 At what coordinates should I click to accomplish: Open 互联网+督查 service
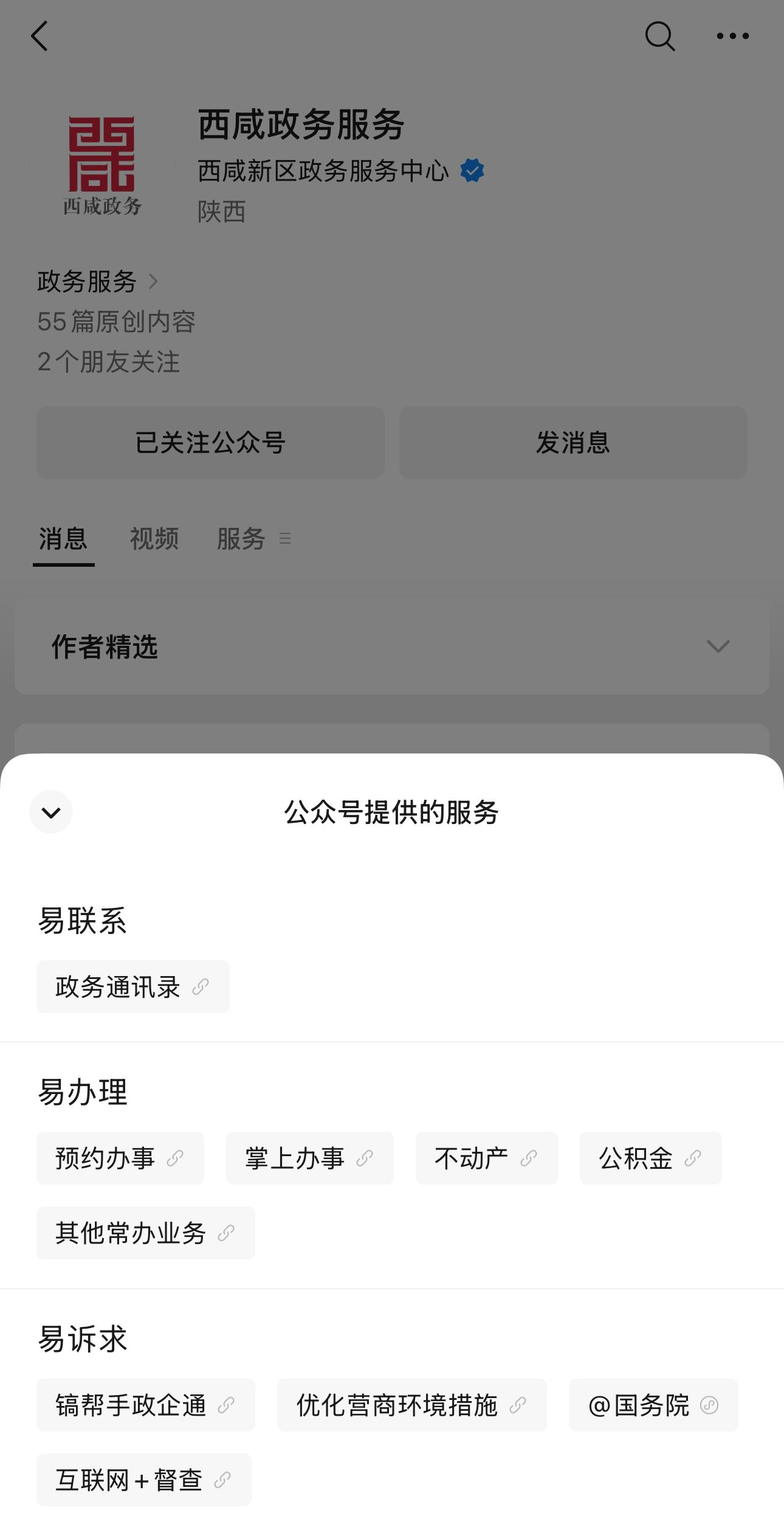pyautogui.click(x=143, y=1480)
